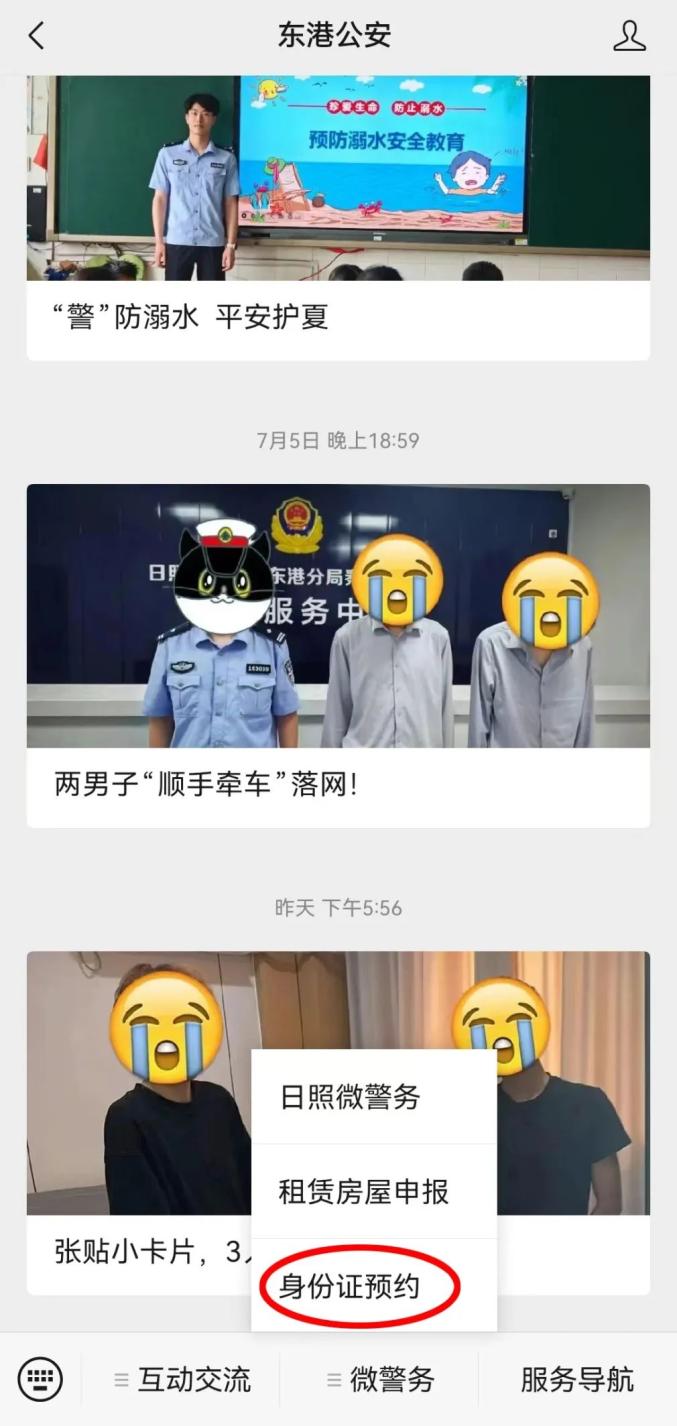
Task: Expand the 互动交流 menu
Action: tap(181, 1380)
